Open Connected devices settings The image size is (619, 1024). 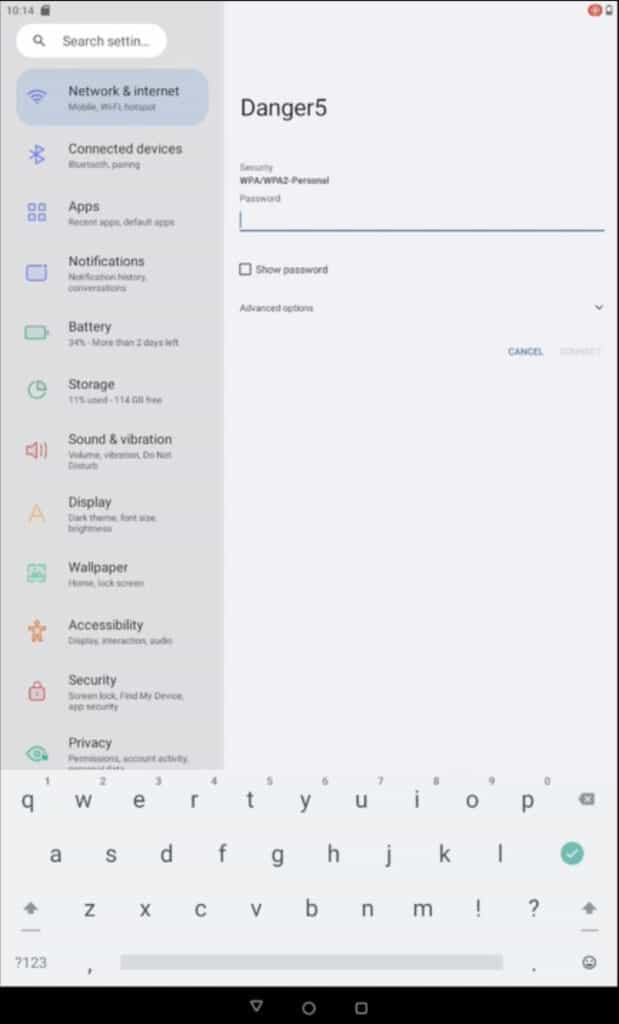click(112, 155)
